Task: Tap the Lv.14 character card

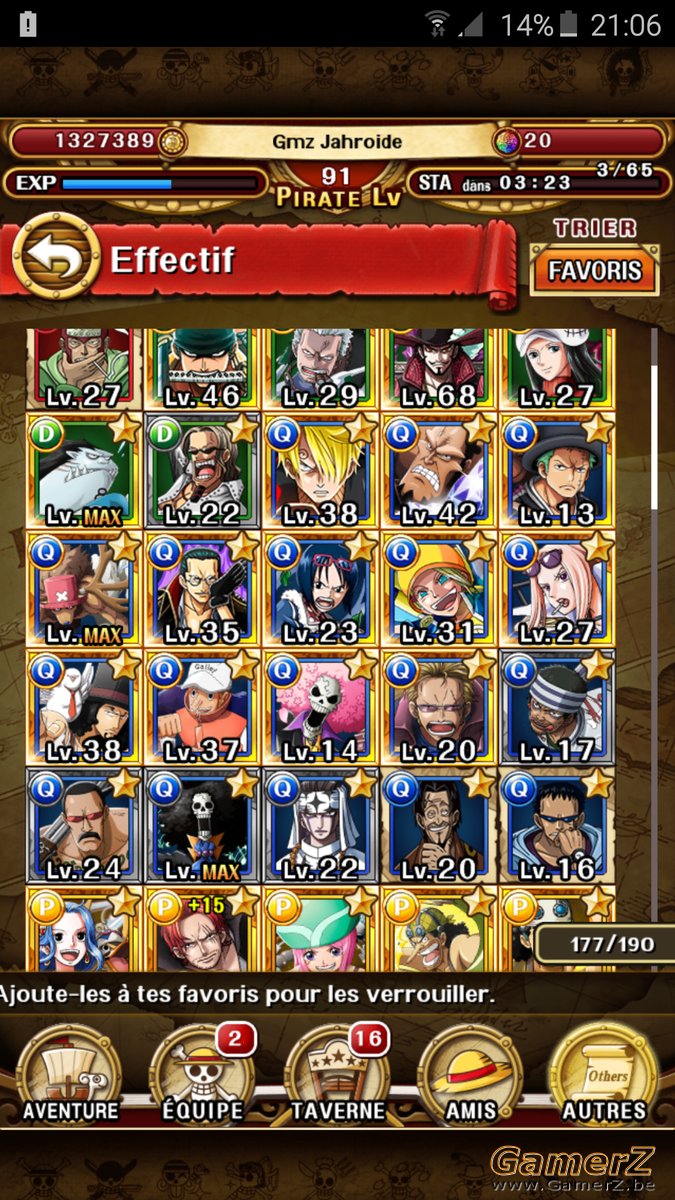Action: pos(321,706)
